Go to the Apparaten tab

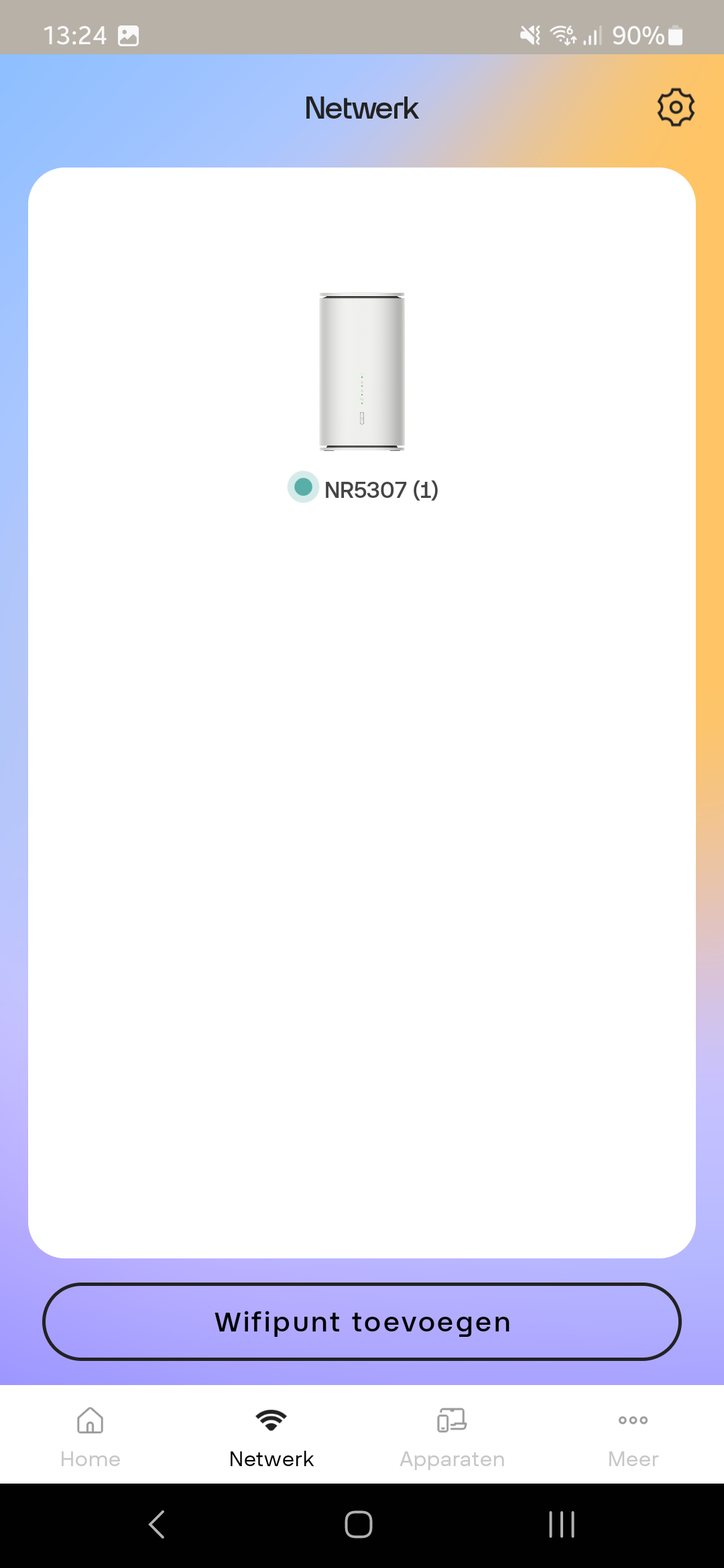point(452,1437)
